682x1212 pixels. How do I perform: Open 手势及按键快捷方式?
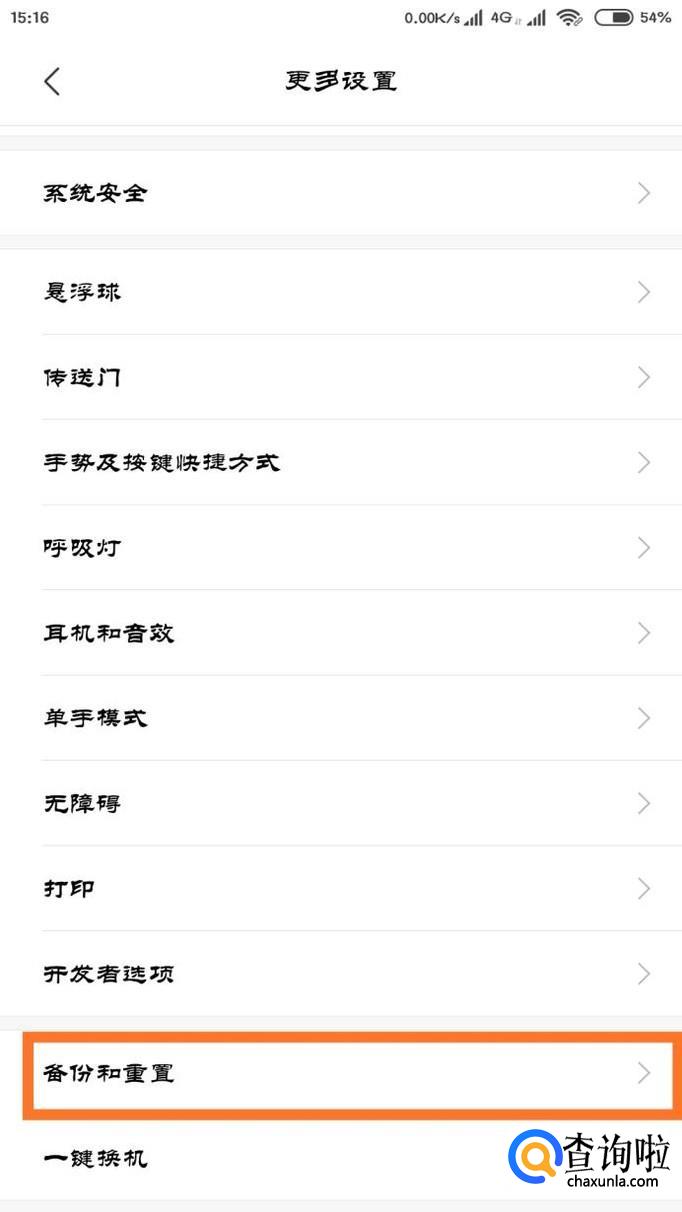341,462
